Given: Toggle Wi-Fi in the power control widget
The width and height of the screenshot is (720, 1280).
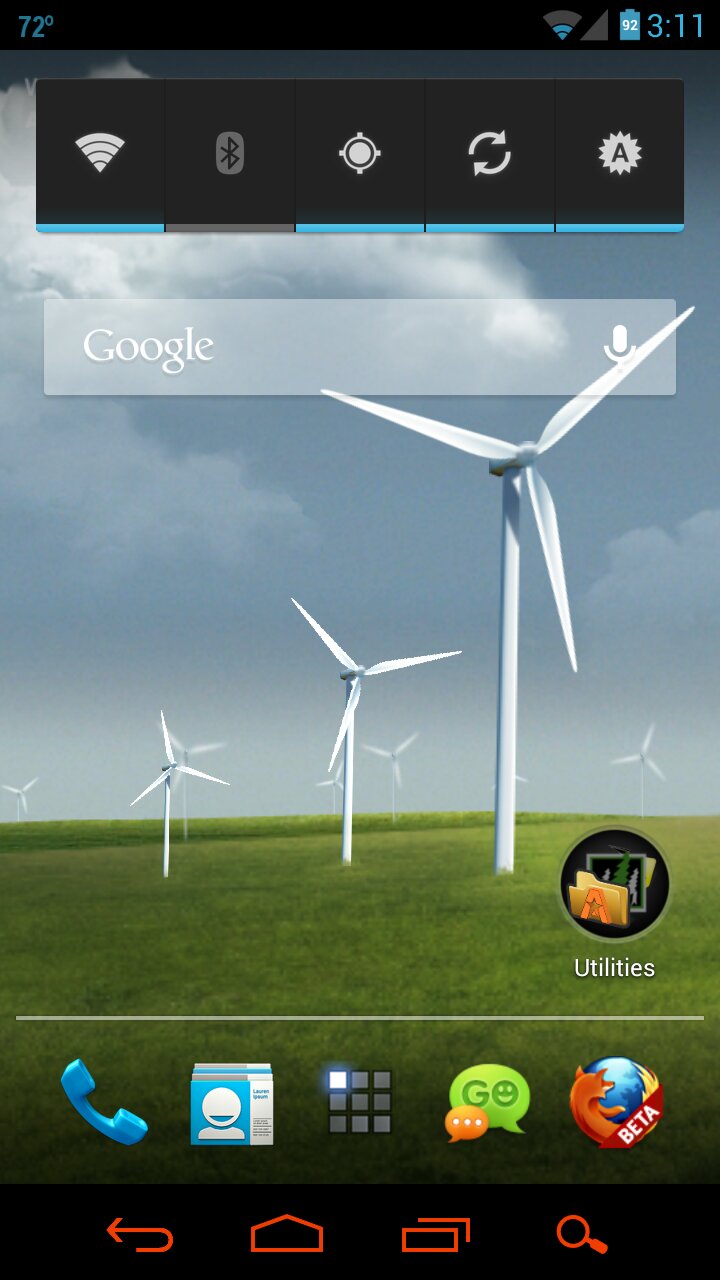Looking at the screenshot, I should (x=100, y=154).
